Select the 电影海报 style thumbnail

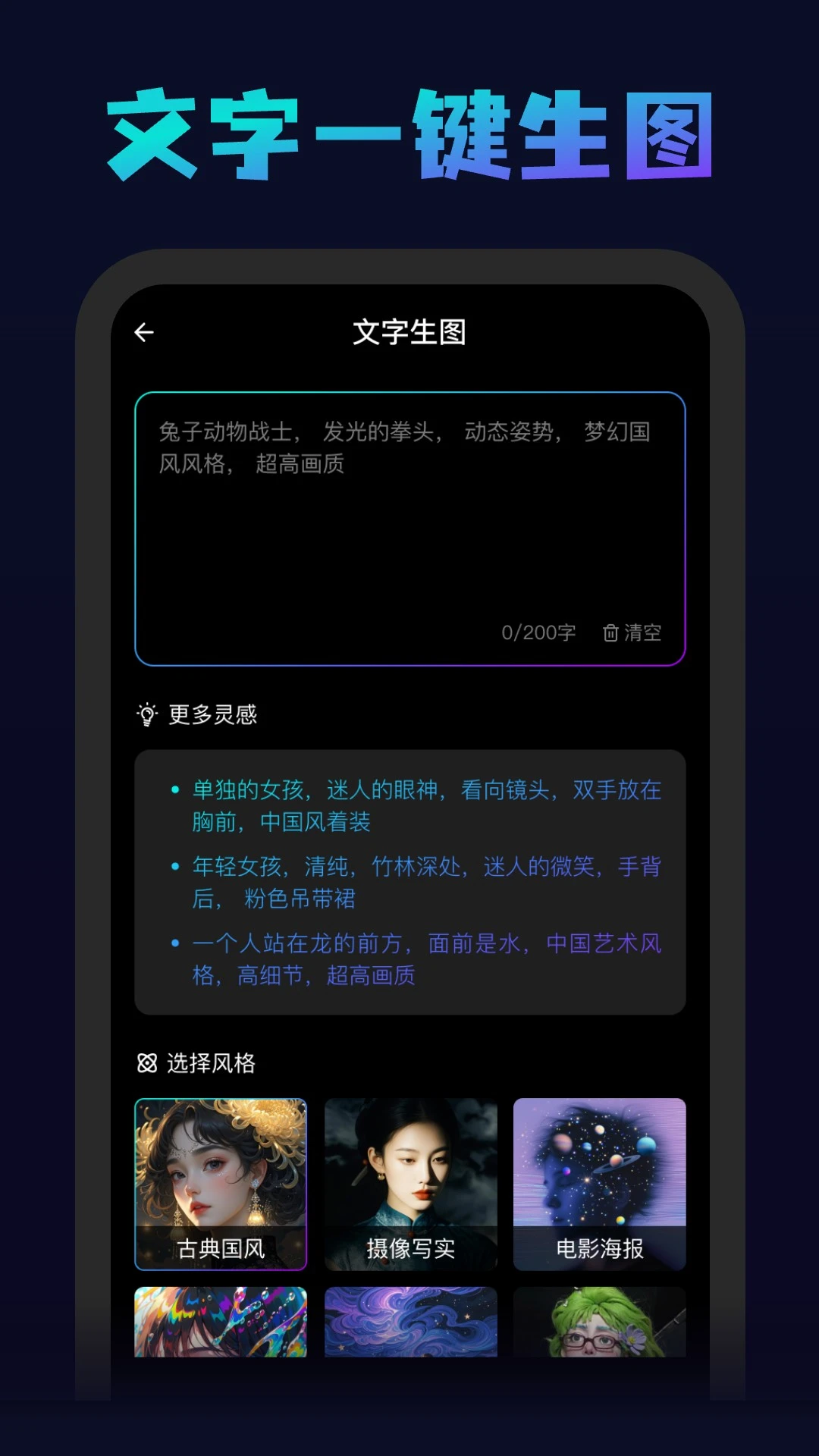point(599,1181)
